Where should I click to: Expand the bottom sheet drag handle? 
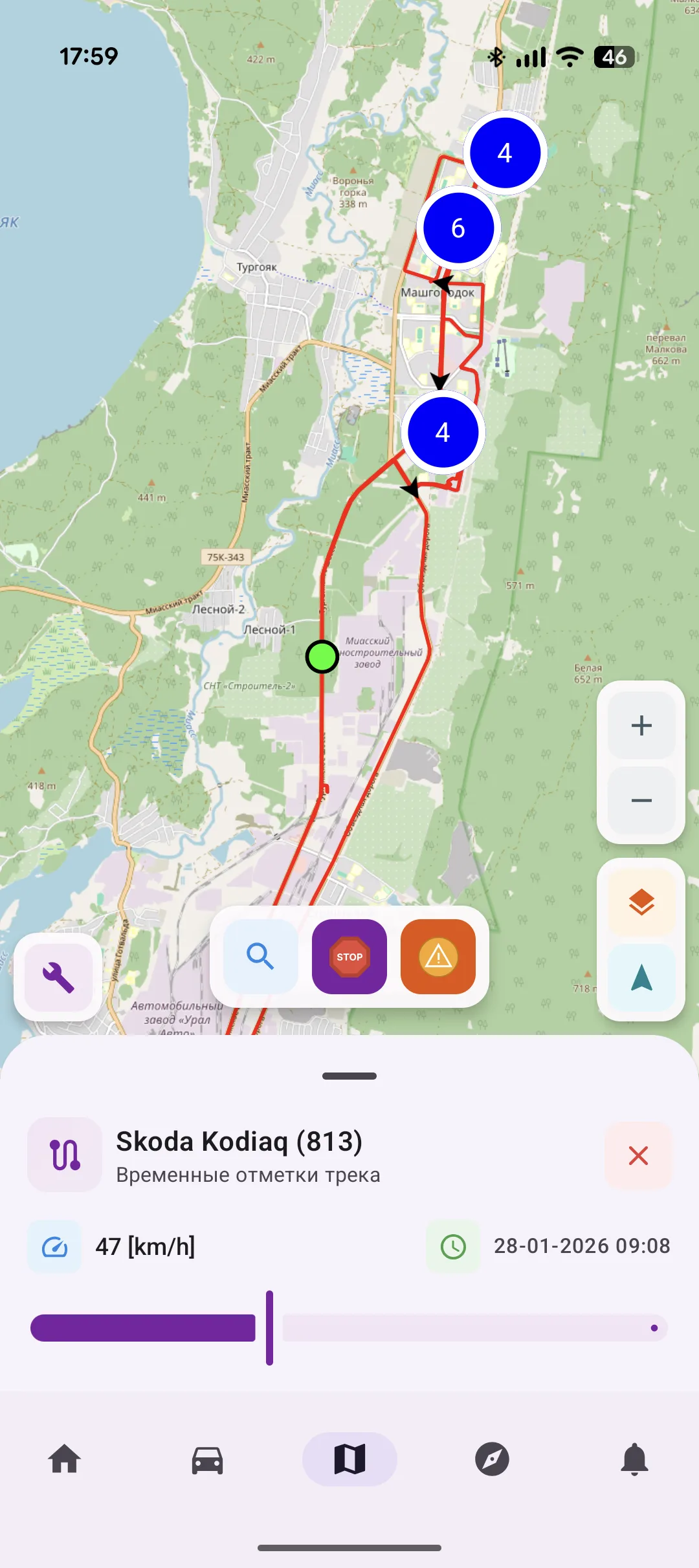tap(349, 1076)
